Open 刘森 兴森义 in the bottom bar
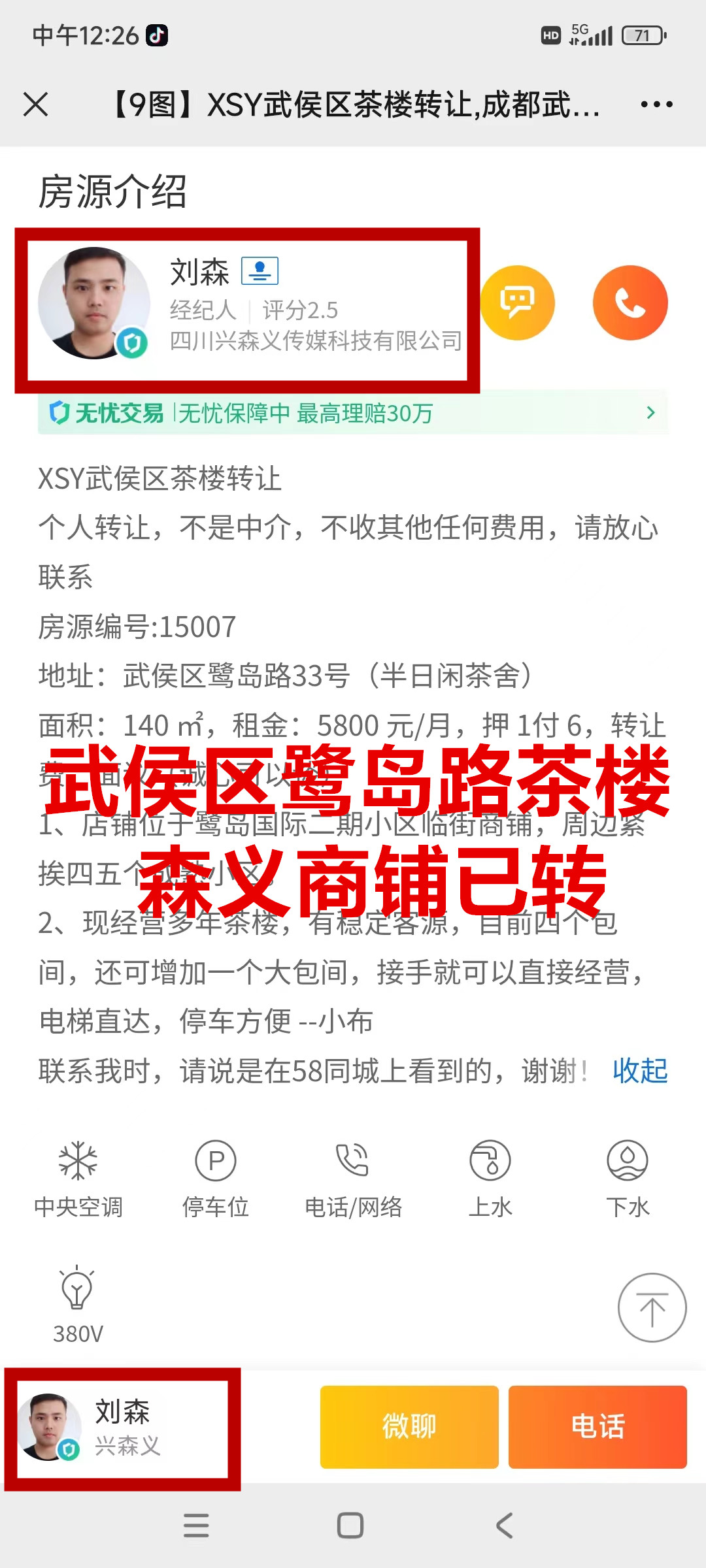Screen dimensions: 706x1568 [122, 1428]
